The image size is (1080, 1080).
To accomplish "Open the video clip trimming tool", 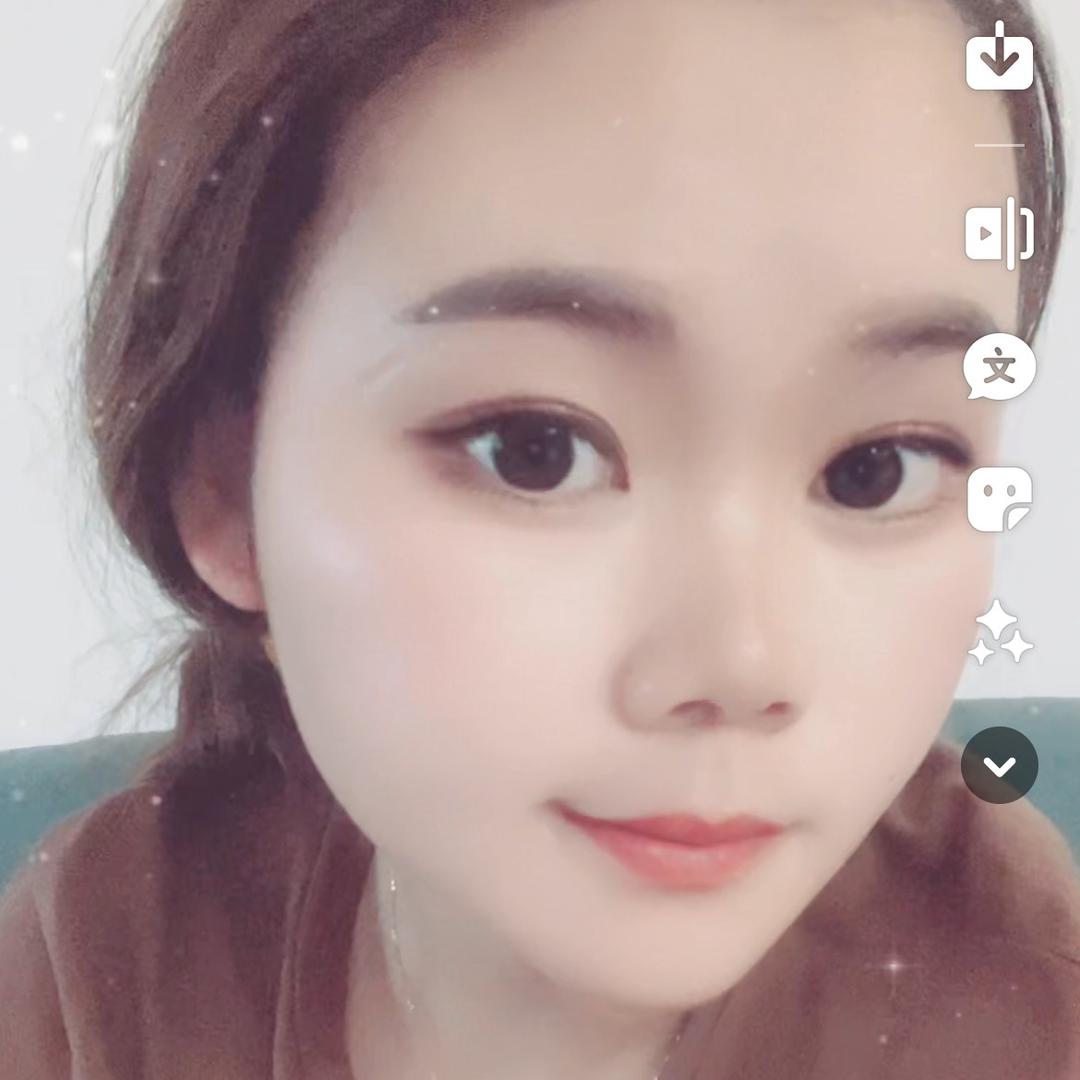I will (x=999, y=233).
